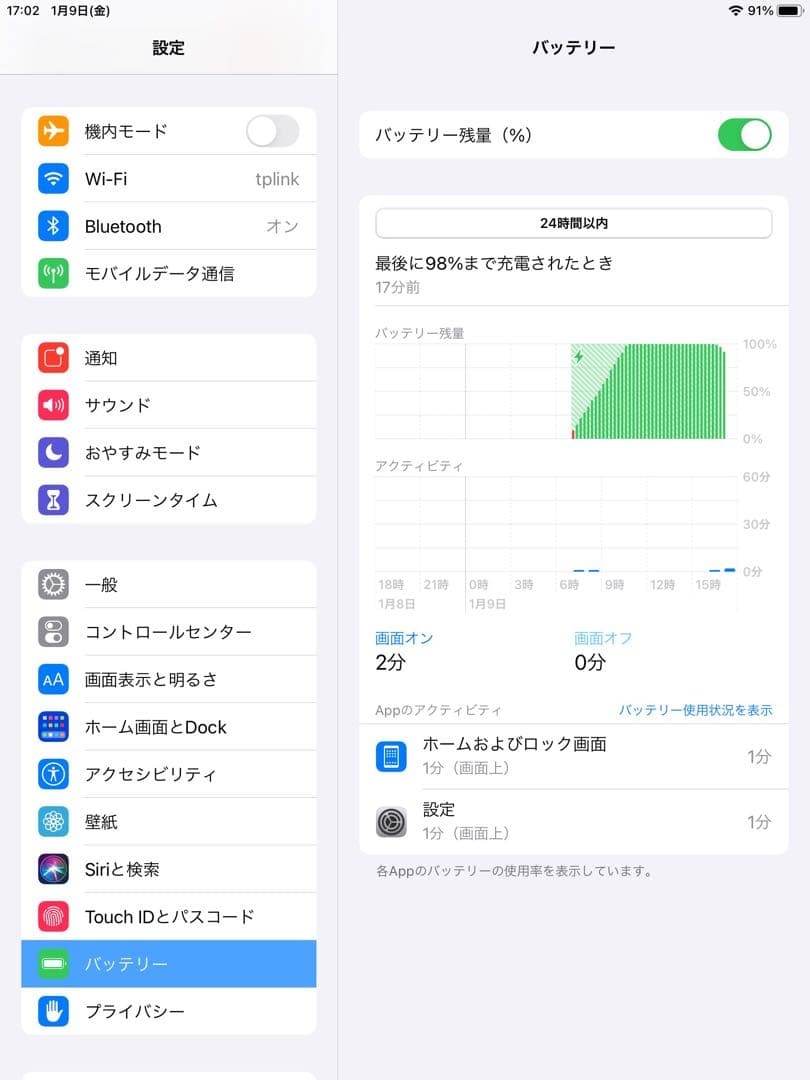The width and height of the screenshot is (810, 1080).
Task: Tap the green バッテリー残量 chart
Action: [650, 390]
